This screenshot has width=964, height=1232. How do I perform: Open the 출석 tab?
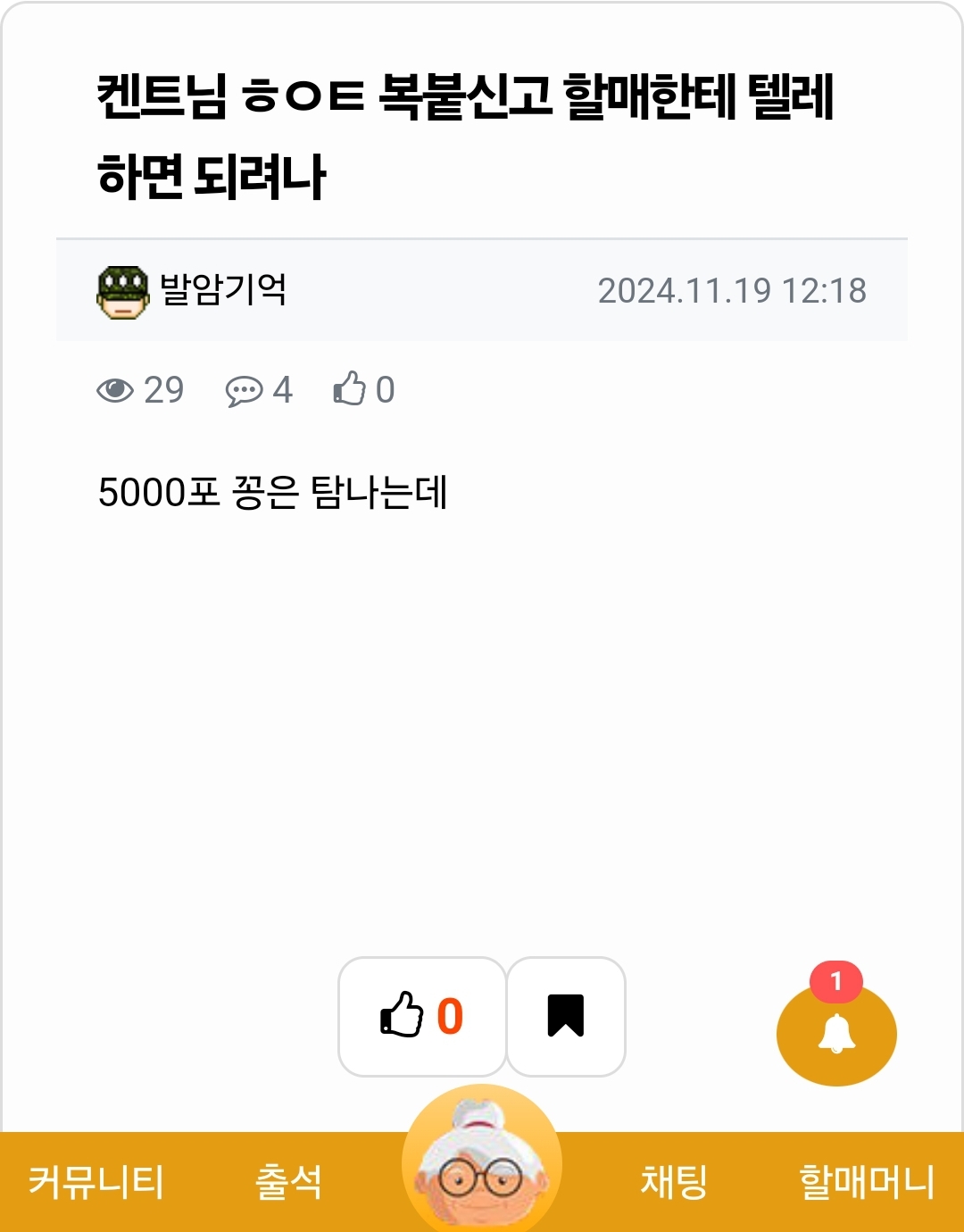click(x=288, y=1182)
